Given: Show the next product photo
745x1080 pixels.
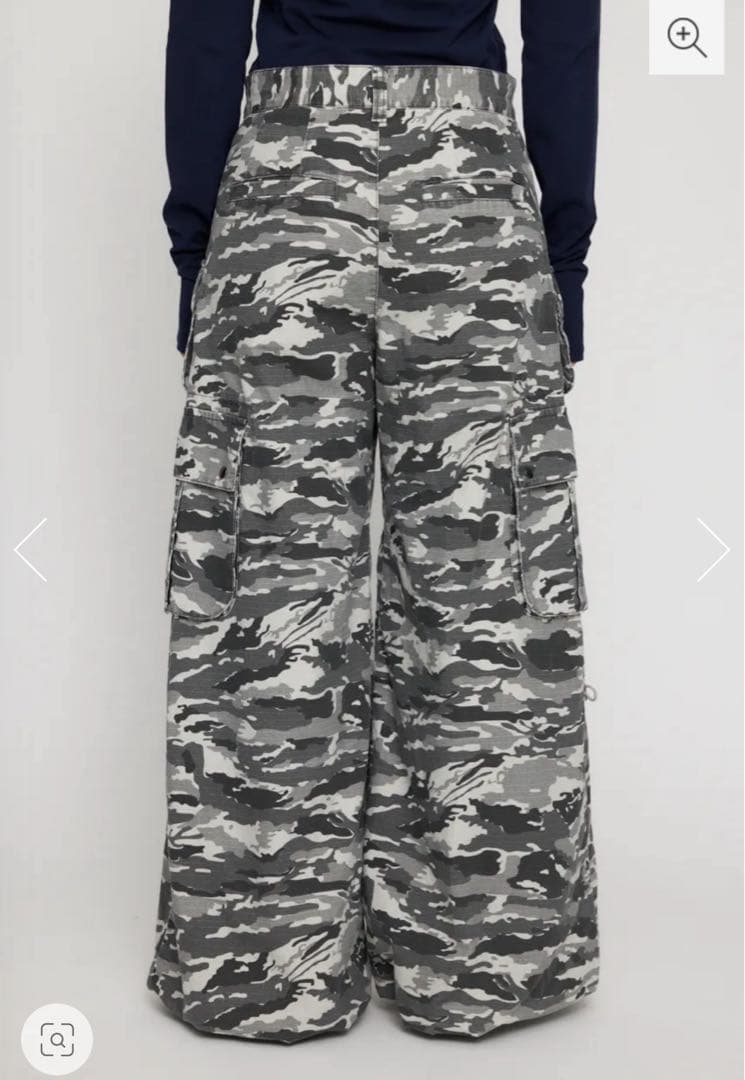Looking at the screenshot, I should coord(713,549).
